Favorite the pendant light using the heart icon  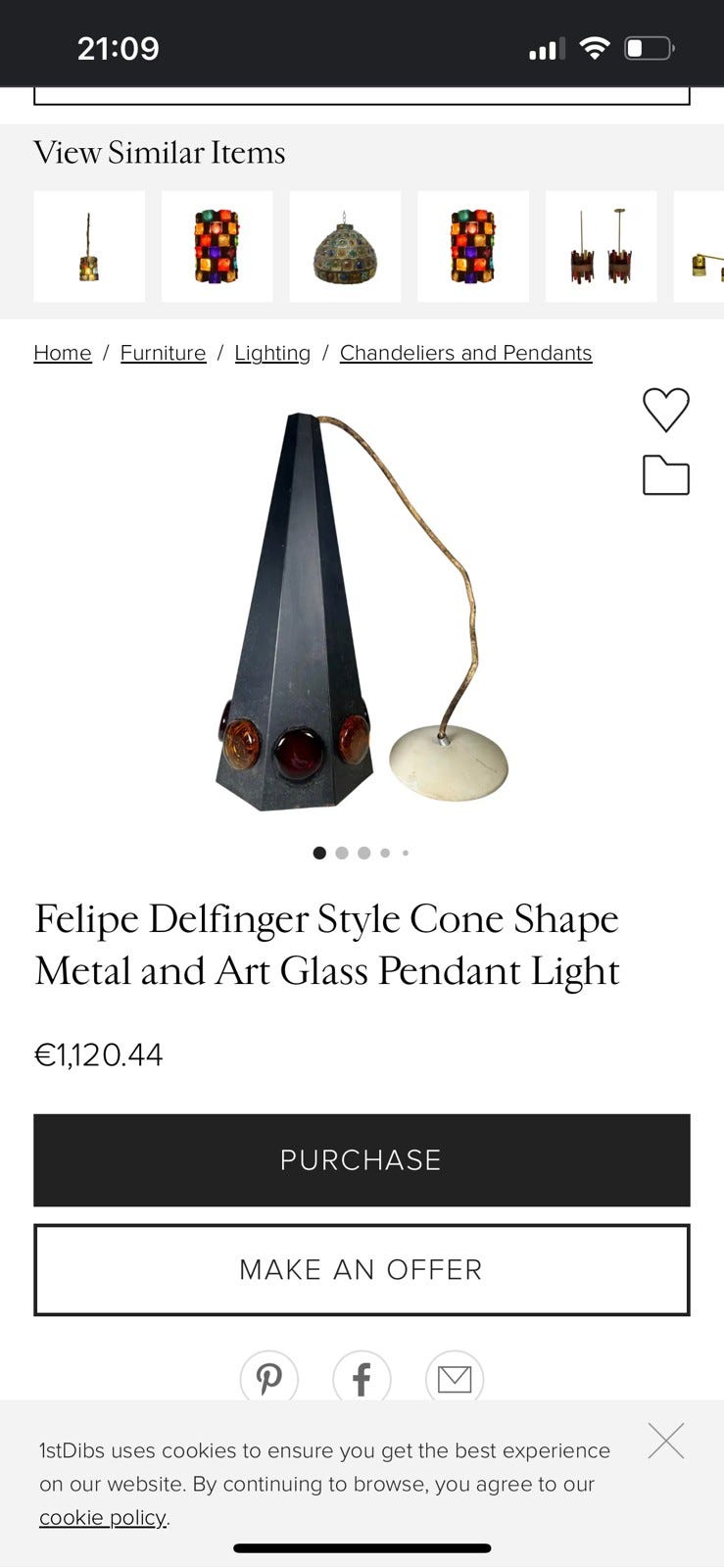pos(666,409)
